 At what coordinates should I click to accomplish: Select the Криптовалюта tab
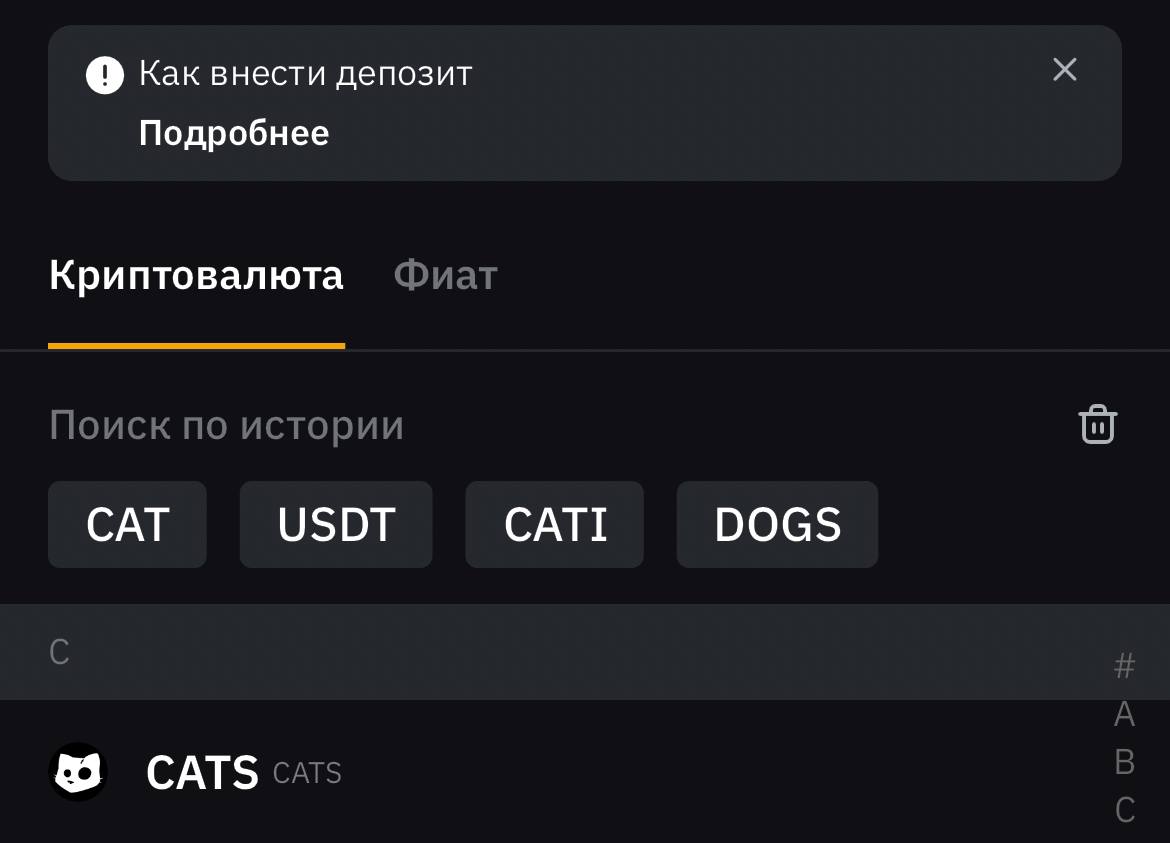pos(196,275)
